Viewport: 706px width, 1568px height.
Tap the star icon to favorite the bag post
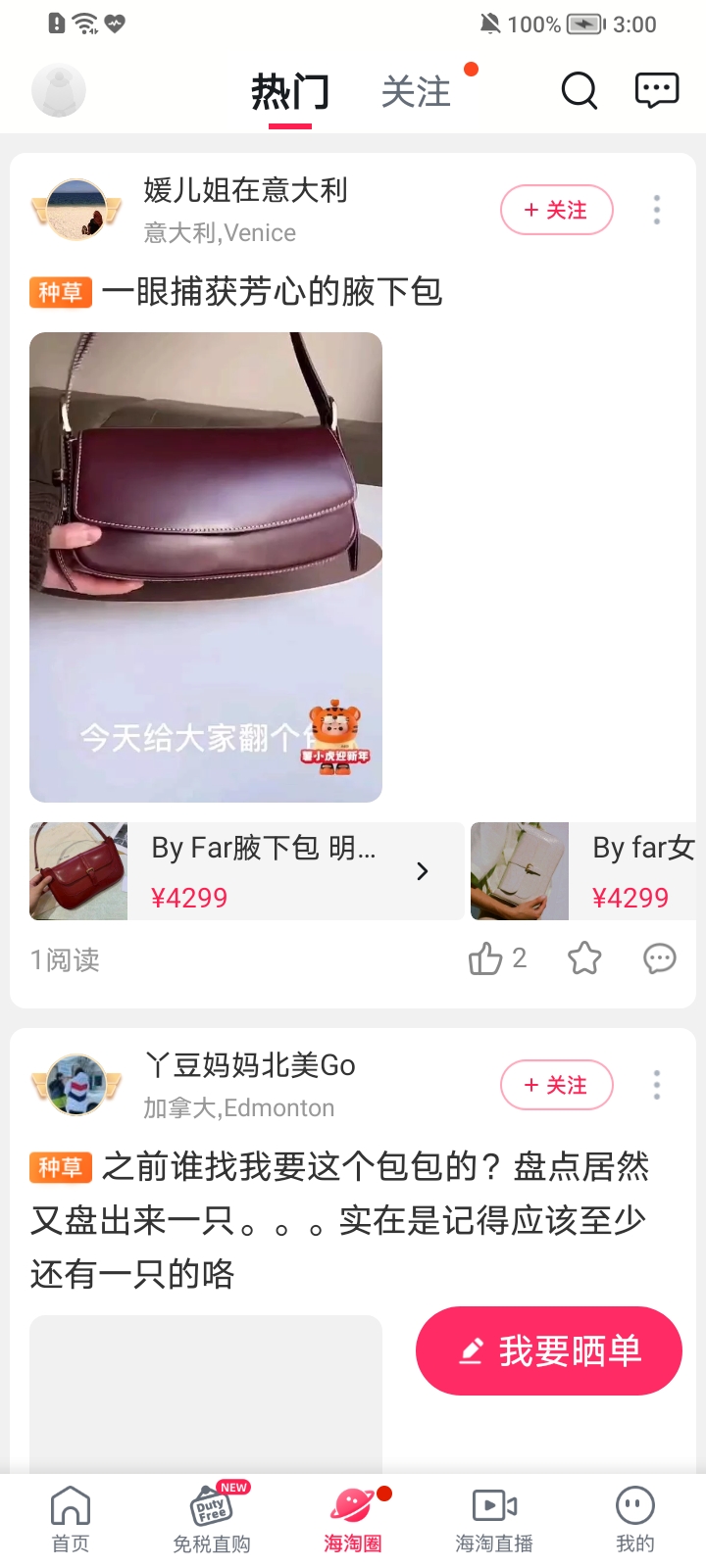[x=583, y=958]
